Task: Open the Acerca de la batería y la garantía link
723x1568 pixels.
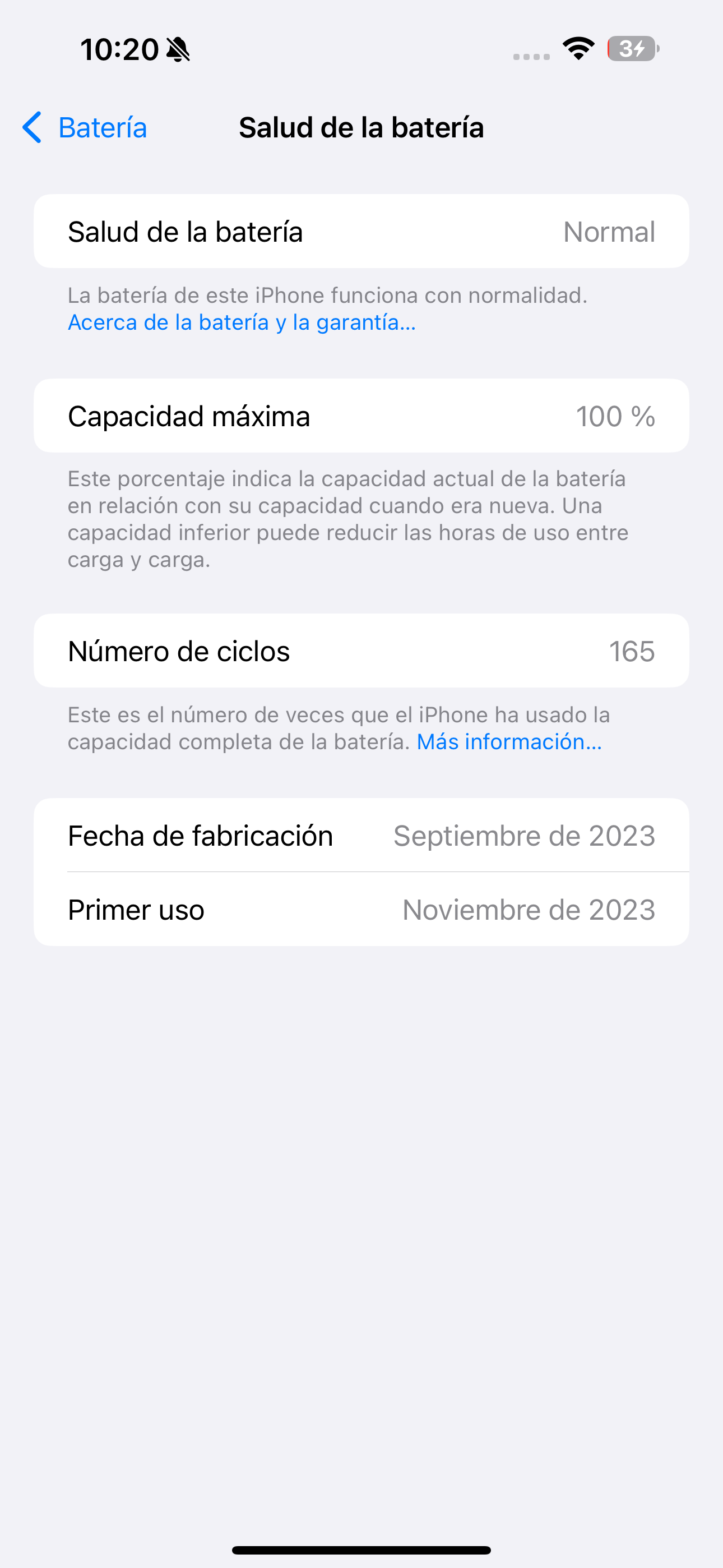Action: (x=242, y=322)
